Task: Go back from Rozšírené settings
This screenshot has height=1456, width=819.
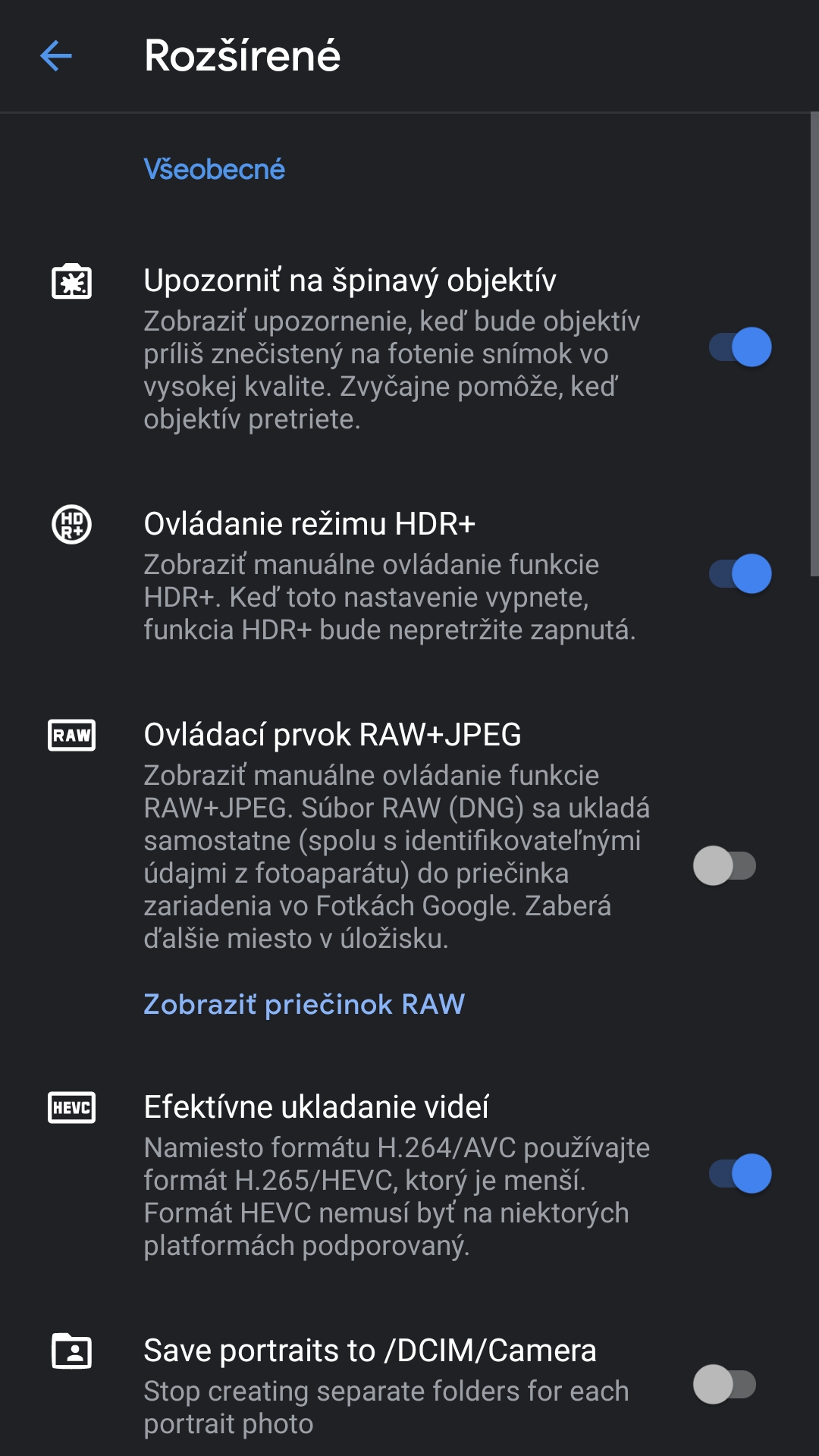Action: click(56, 56)
